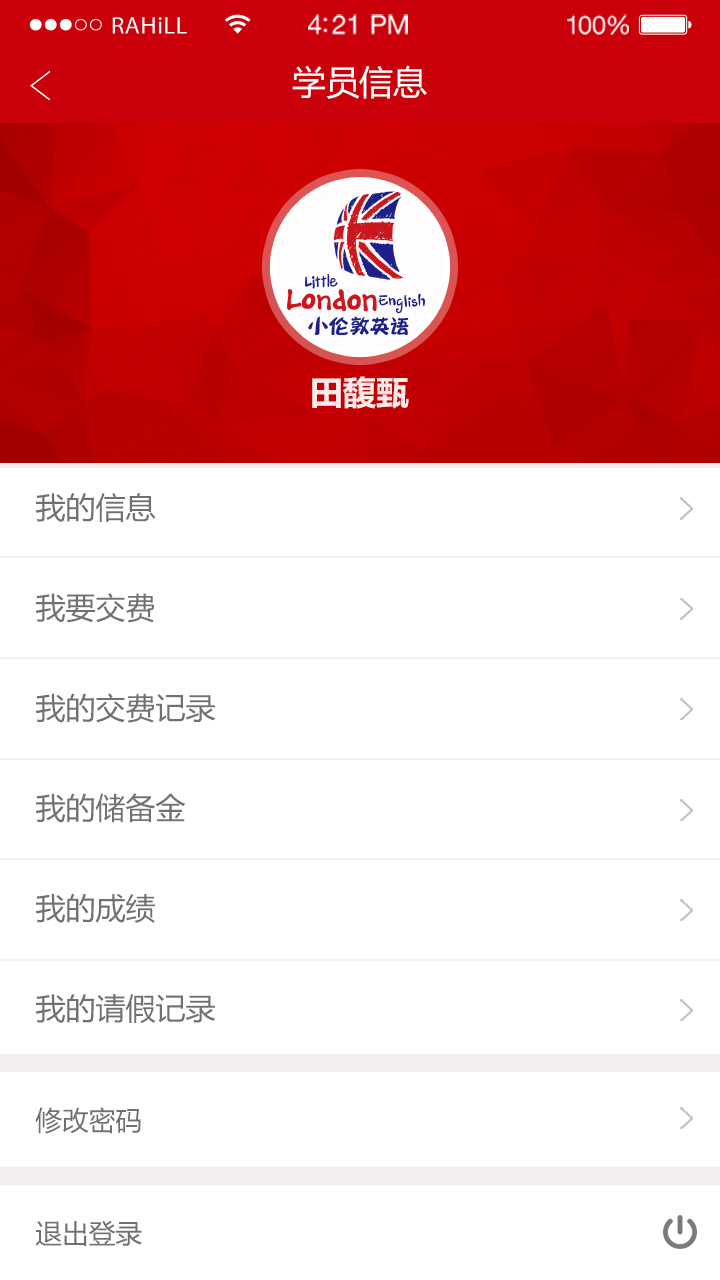The height and width of the screenshot is (1280, 720).
Task: Go back using the top-left arrow
Action: 41,86
